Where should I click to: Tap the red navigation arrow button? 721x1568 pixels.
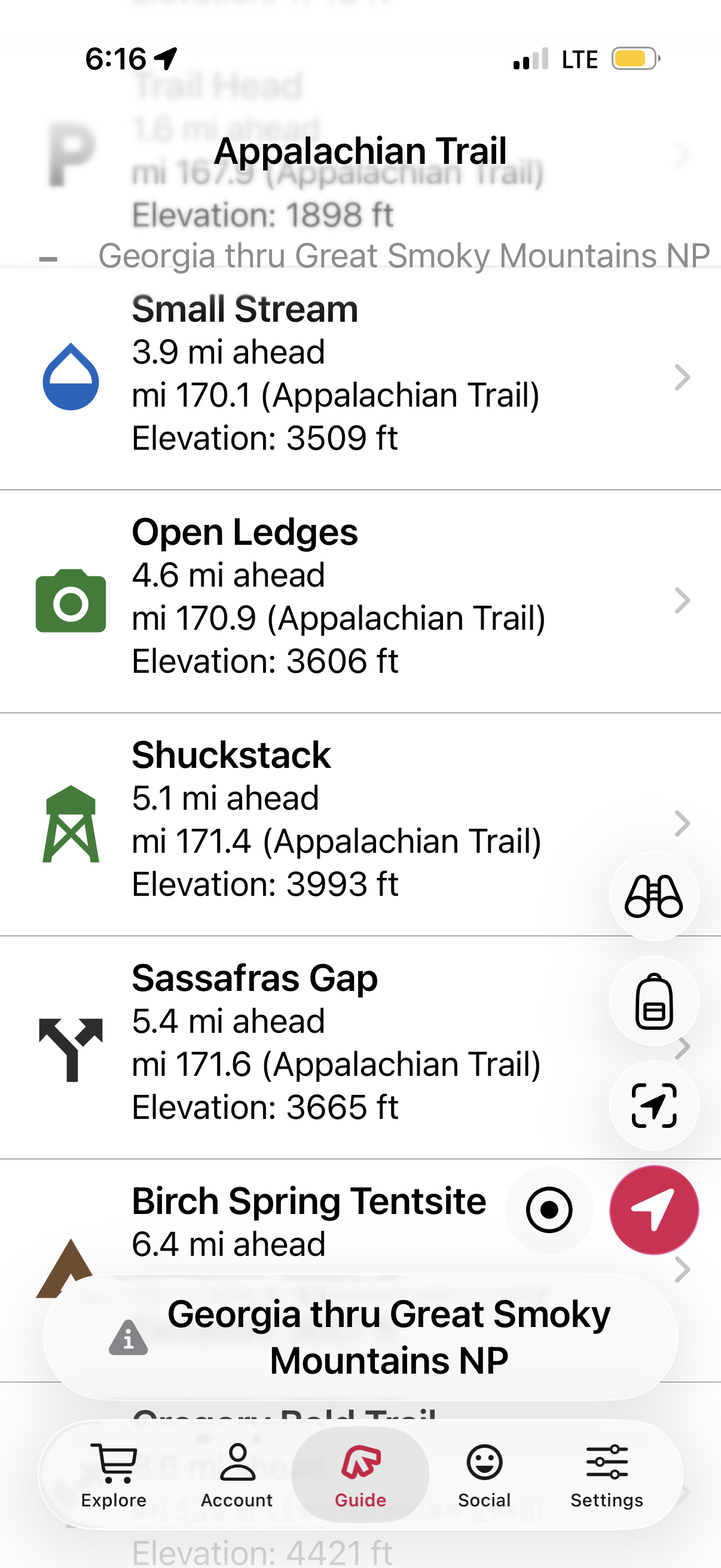tap(653, 1209)
